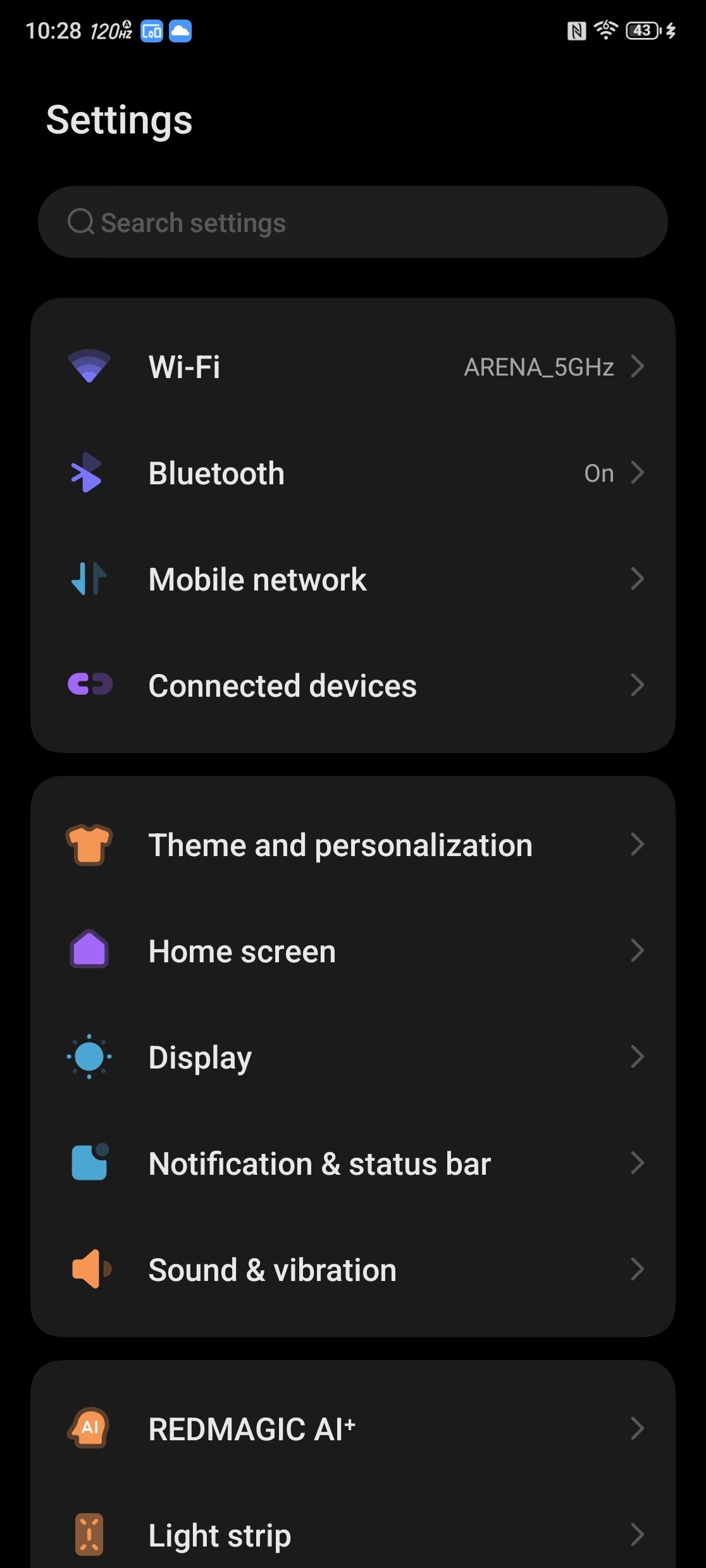Open Connected devices
Viewport: 706px width, 1568px height.
353,685
